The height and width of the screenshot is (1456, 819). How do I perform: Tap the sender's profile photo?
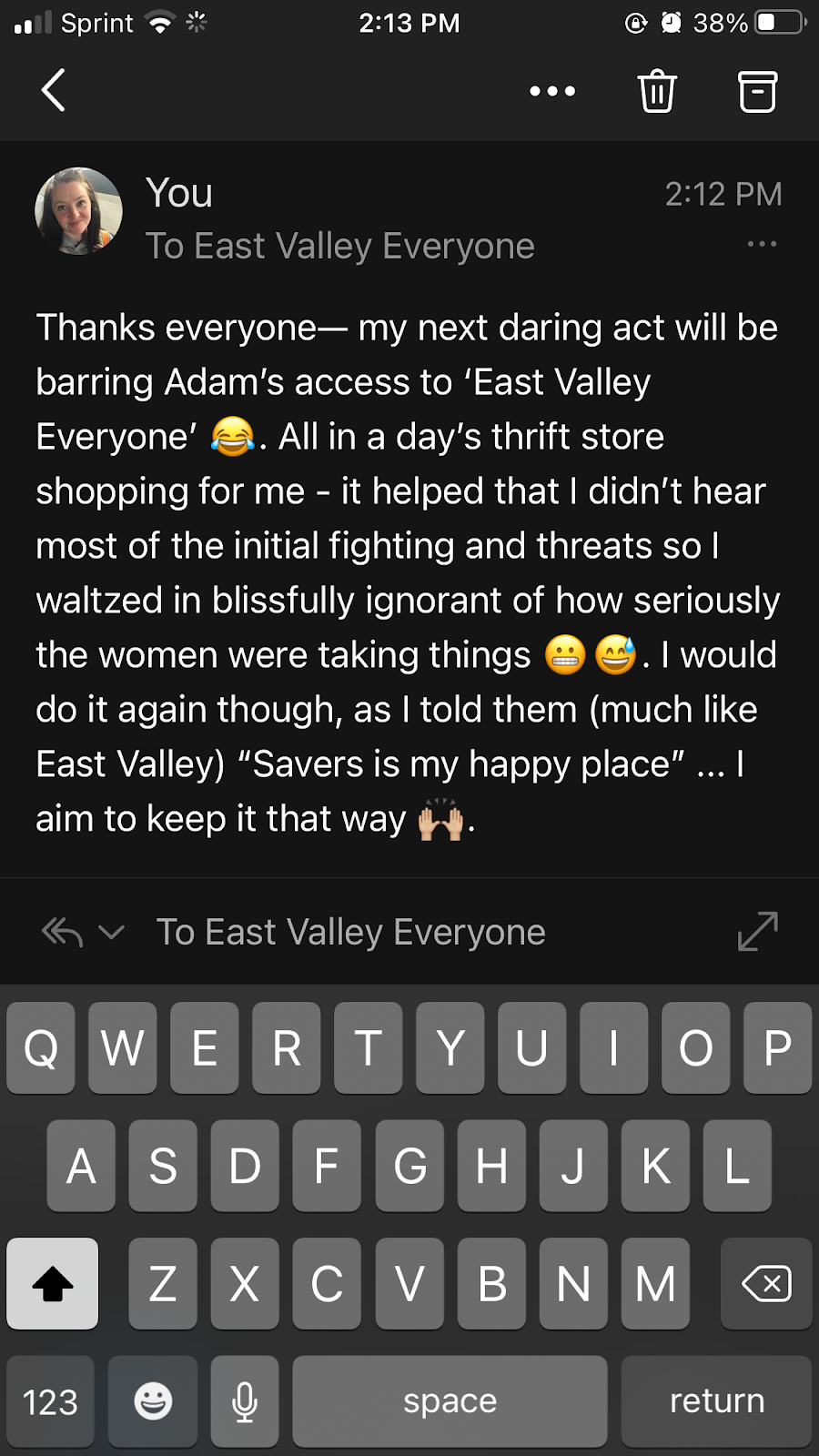pos(78,211)
